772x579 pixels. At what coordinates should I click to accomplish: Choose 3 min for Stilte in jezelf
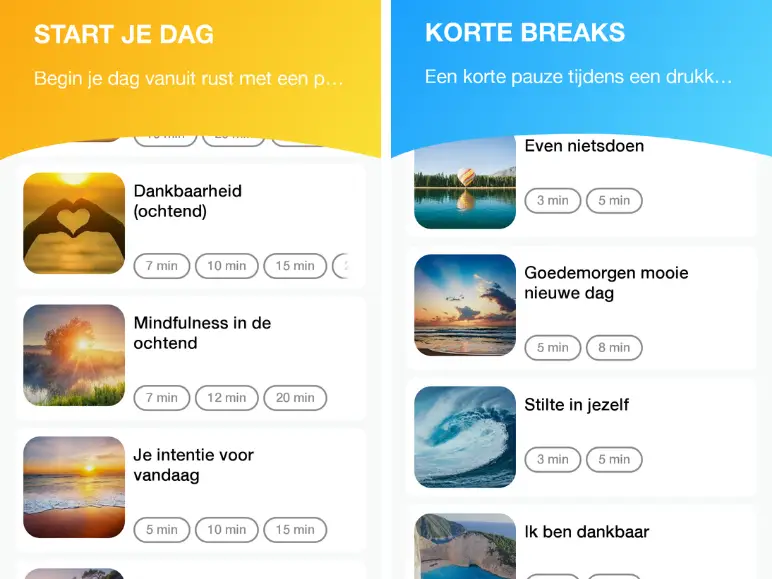pos(552,460)
